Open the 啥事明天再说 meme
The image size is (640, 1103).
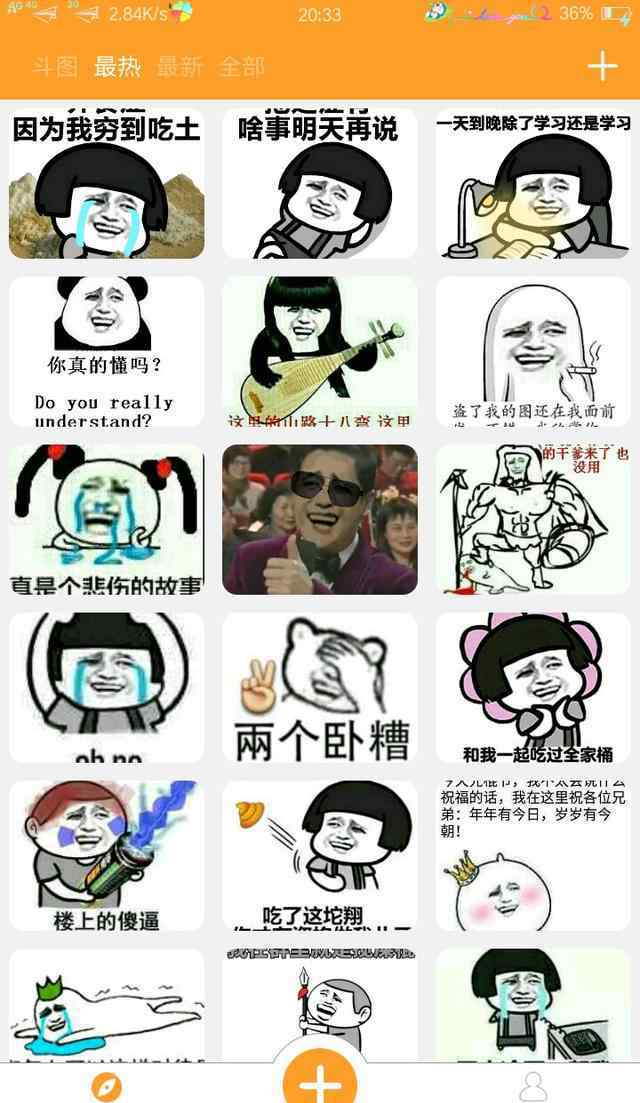tap(320, 184)
